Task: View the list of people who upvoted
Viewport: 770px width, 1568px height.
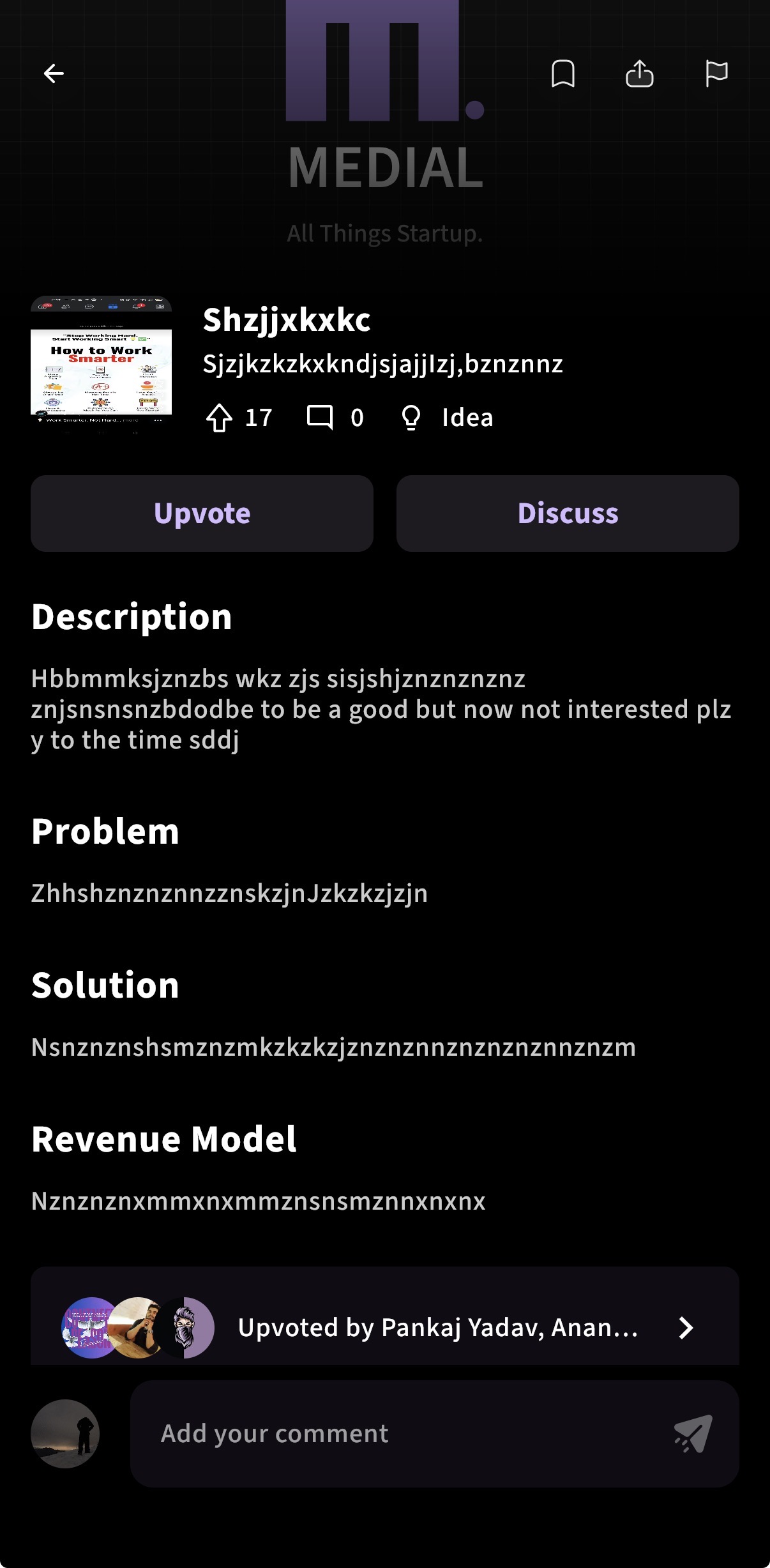Action: (385, 1327)
